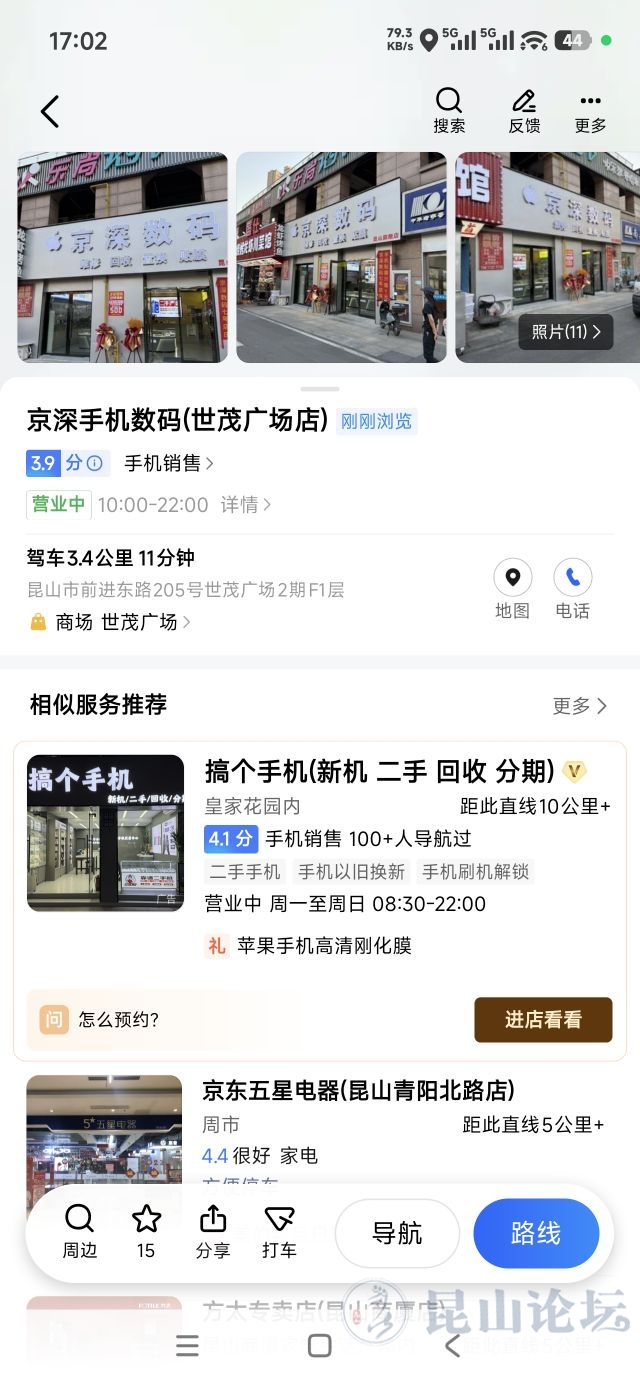Open the 3.9分 rating details
Viewport: 640px width, 1386px height.
(x=66, y=463)
